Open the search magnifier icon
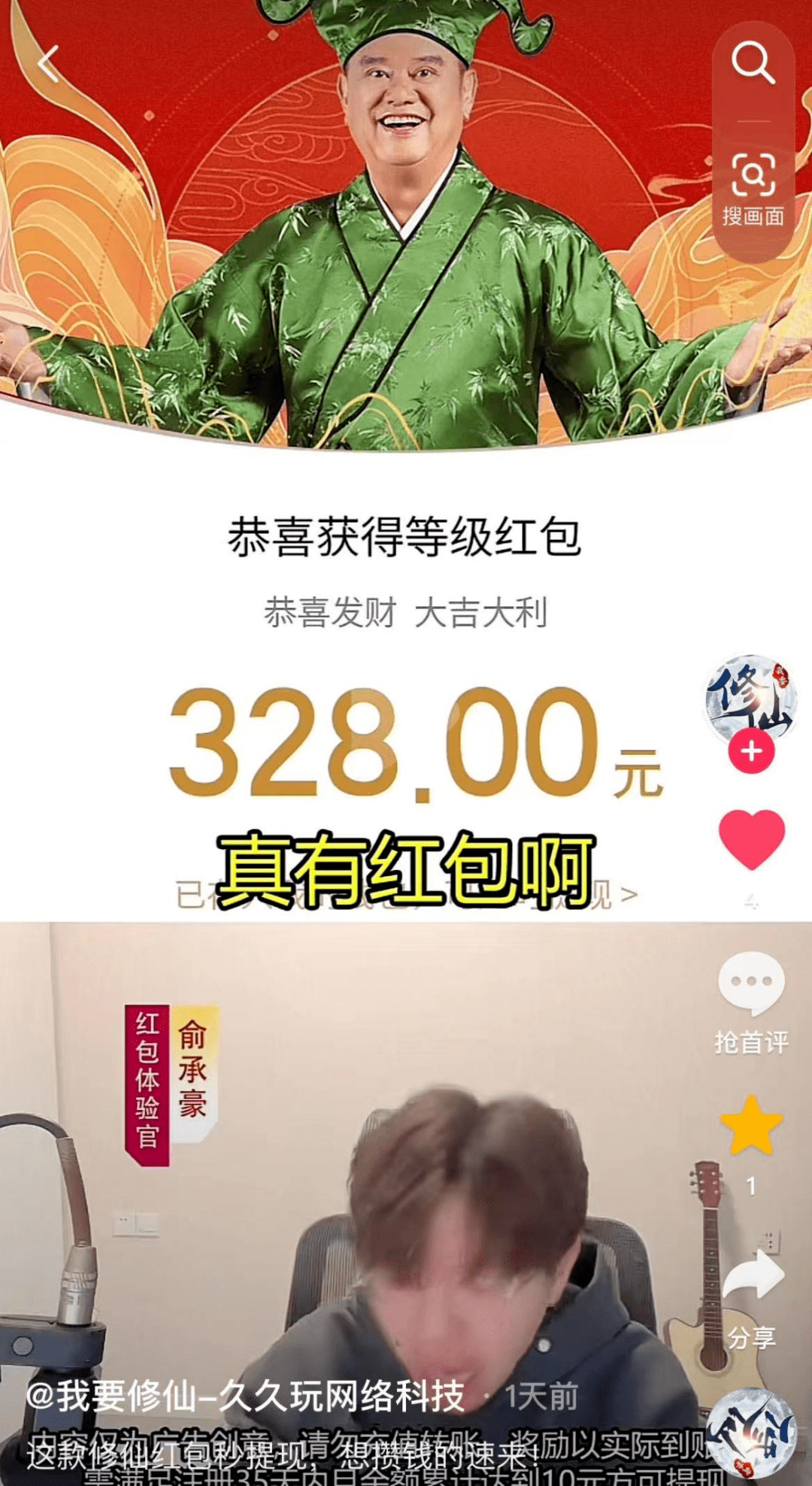The height and width of the screenshot is (1486, 812). 753,62
